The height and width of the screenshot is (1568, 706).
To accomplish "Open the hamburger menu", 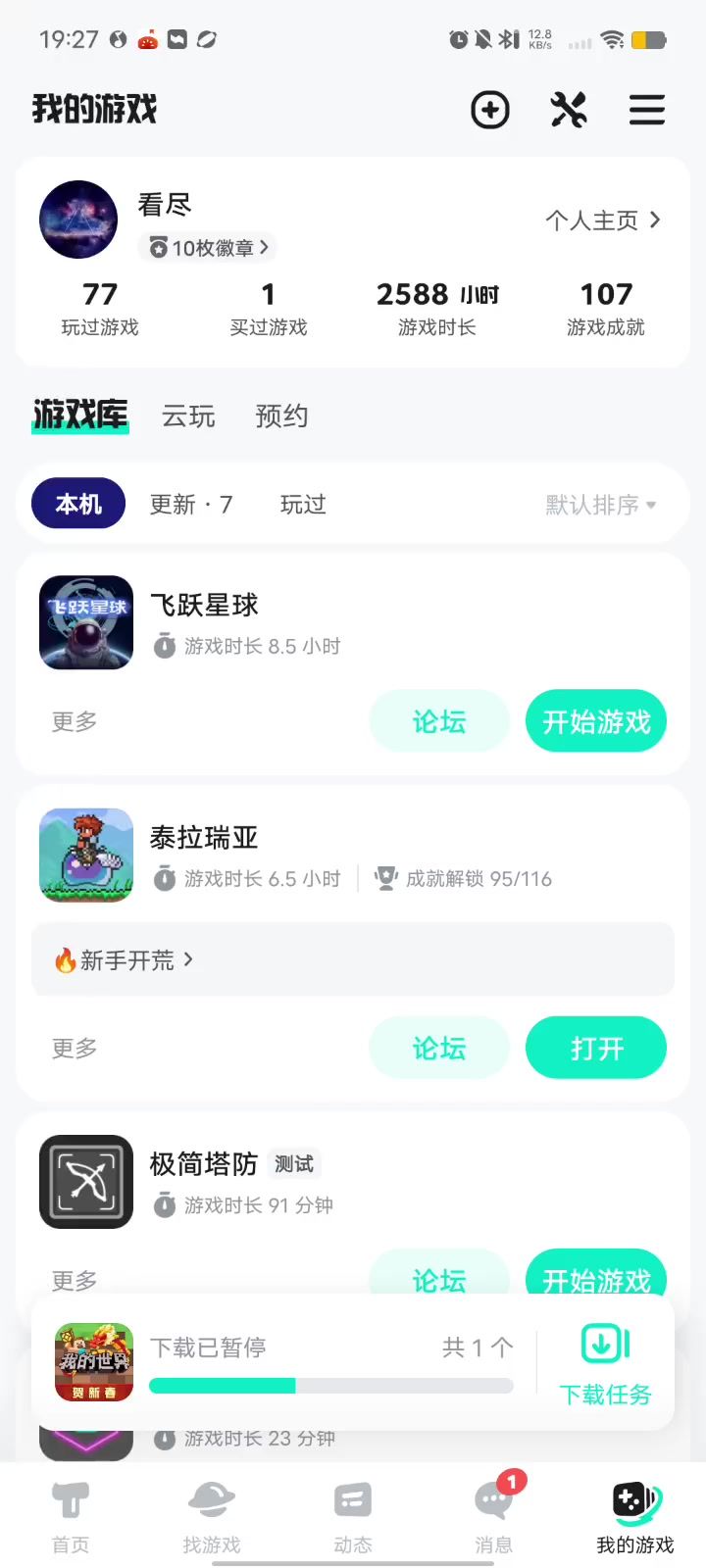I will tap(647, 110).
